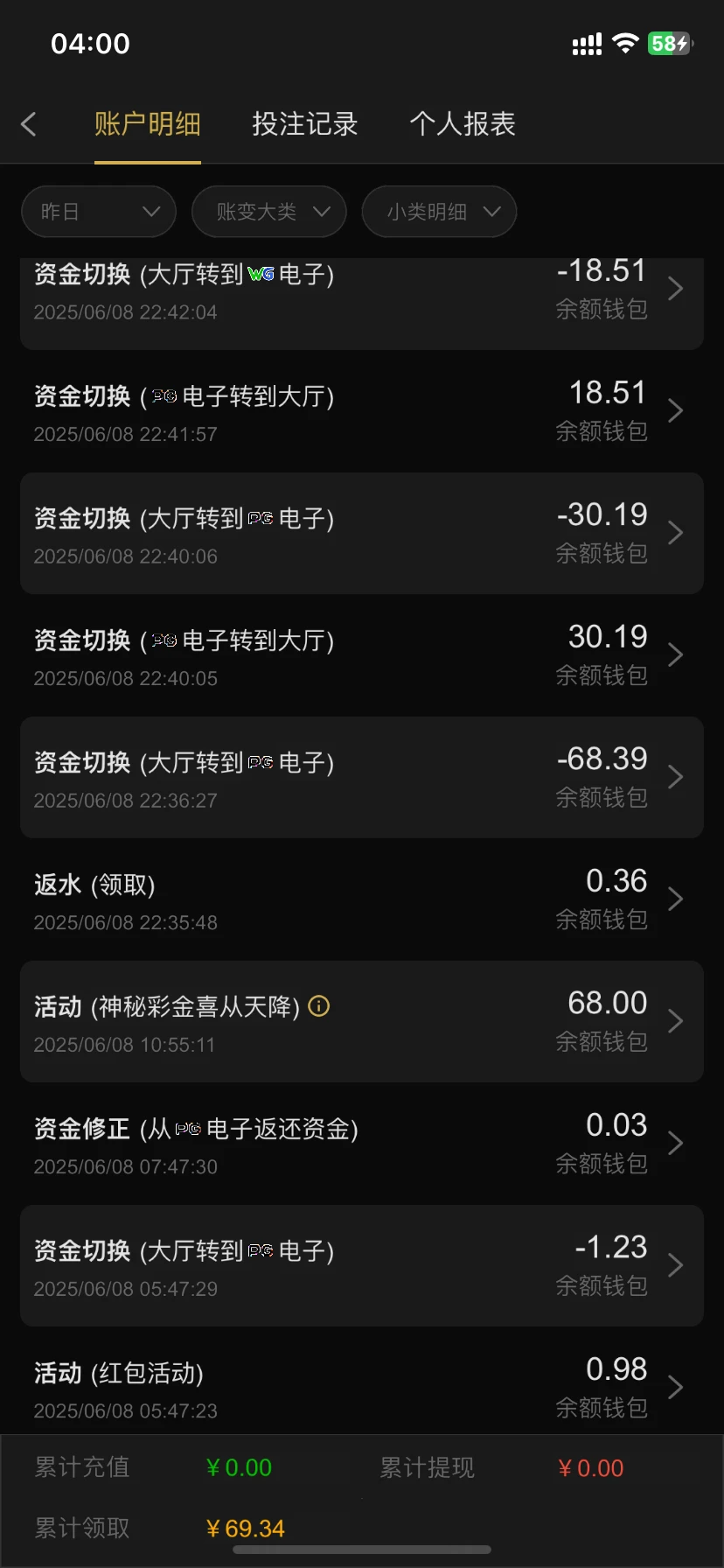View the -1.23 transfer record at 05:47:29

click(361, 1265)
